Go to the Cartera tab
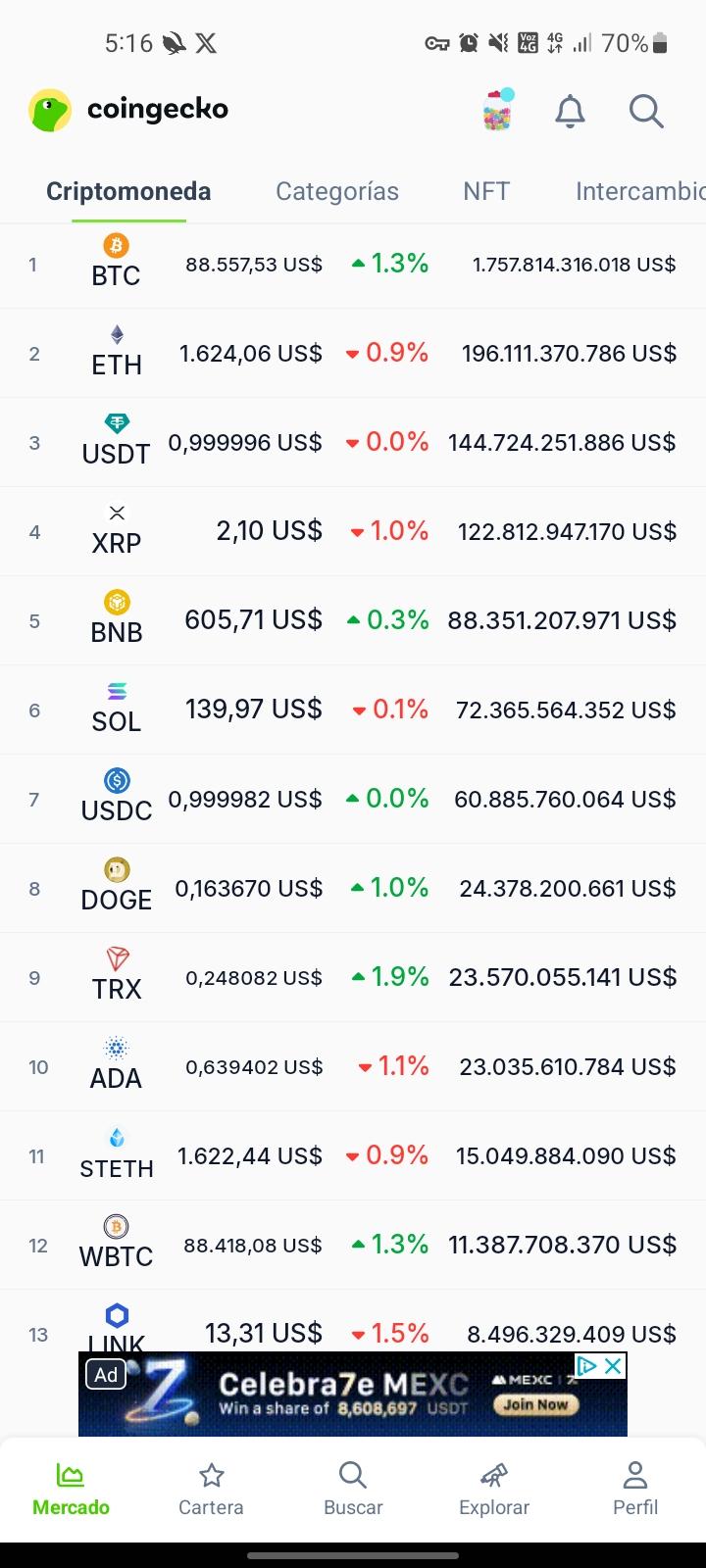 (x=211, y=1490)
